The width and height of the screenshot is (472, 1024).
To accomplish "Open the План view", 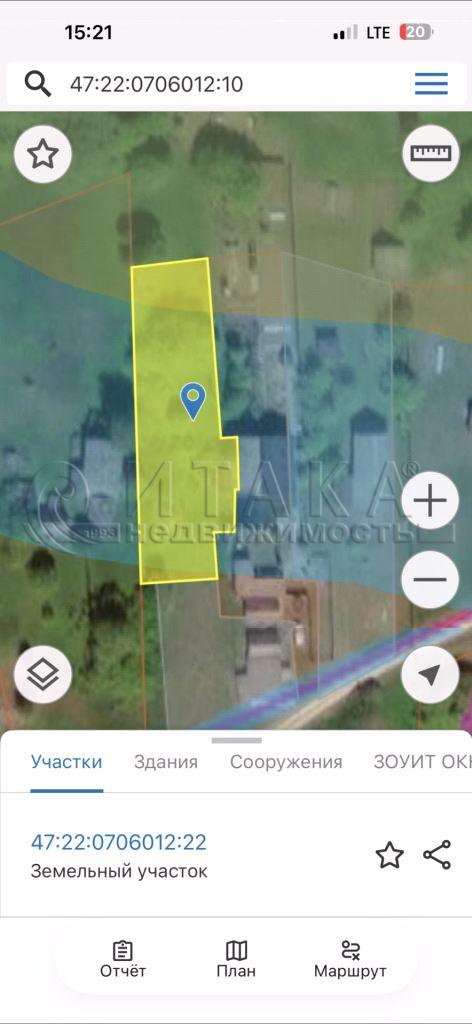I will pos(236,959).
